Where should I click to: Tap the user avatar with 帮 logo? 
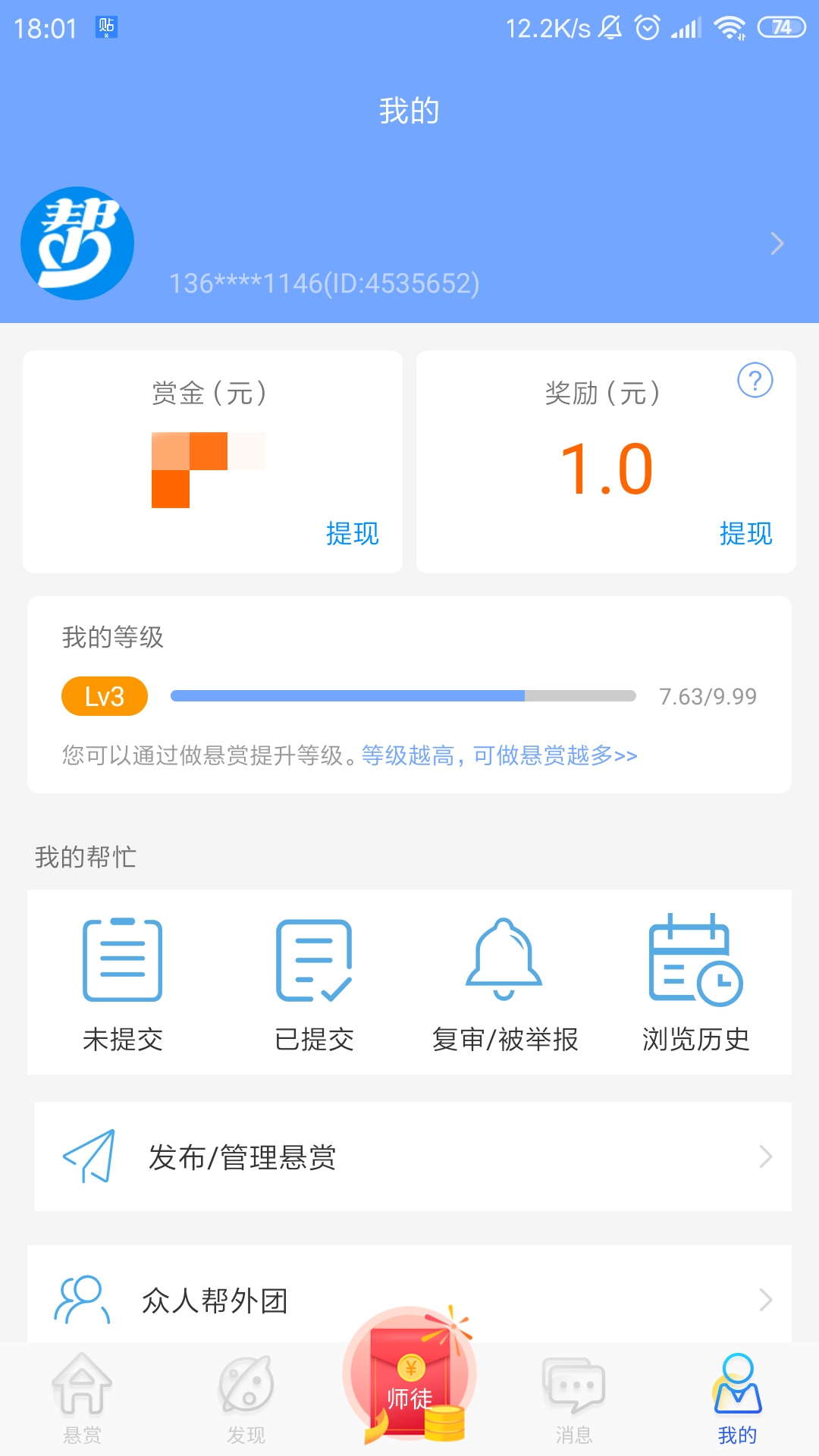76,245
